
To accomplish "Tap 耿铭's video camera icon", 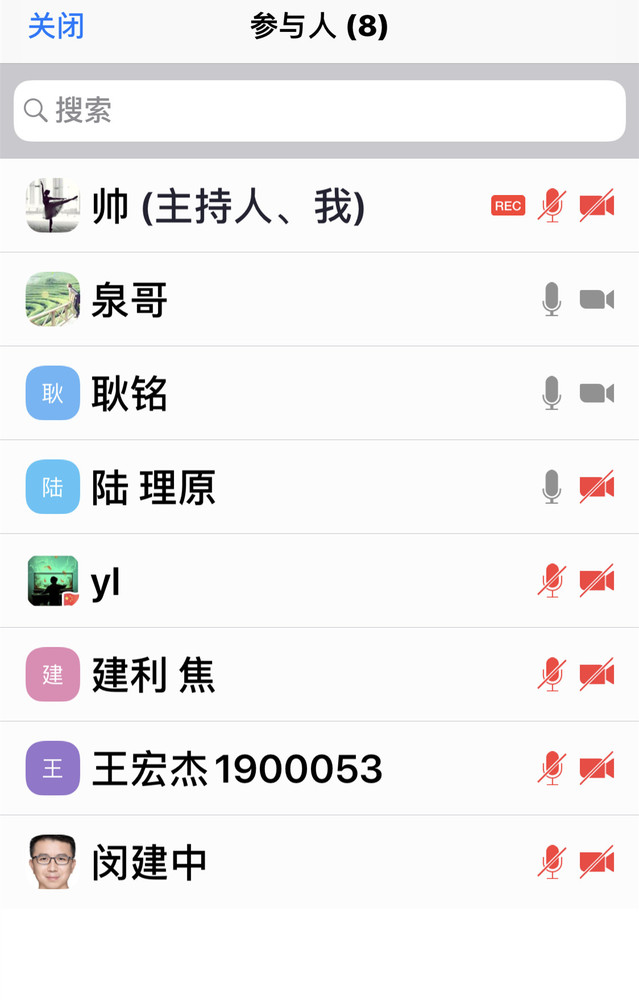I will (x=597, y=394).
